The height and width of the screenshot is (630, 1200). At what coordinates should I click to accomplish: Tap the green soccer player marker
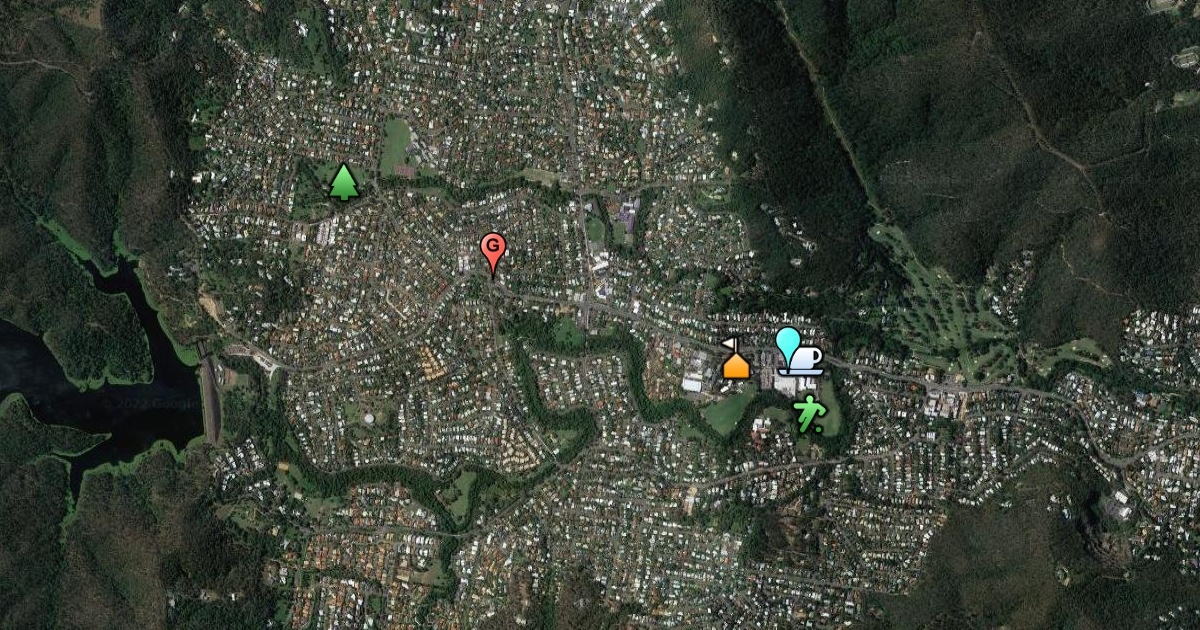point(807,413)
